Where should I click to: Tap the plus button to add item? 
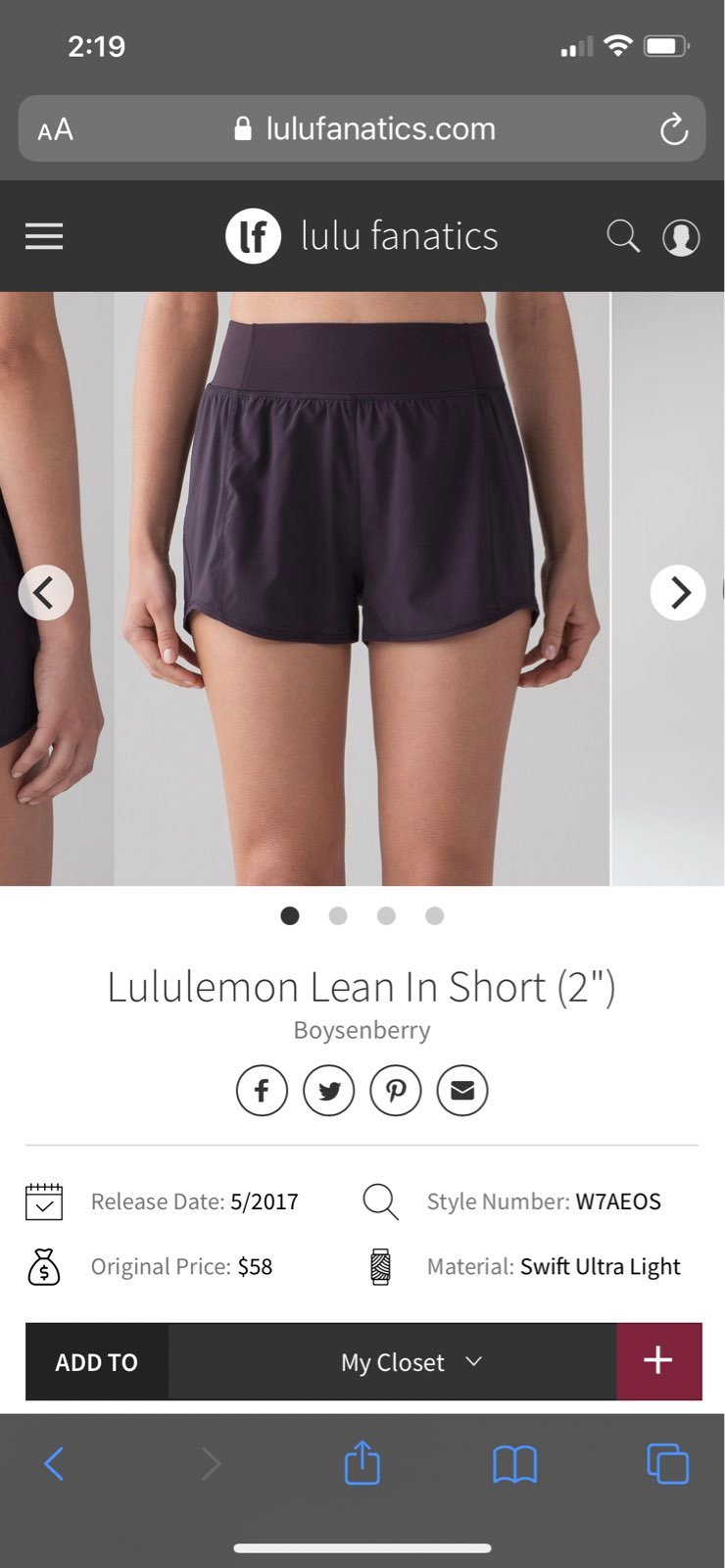(658, 1361)
